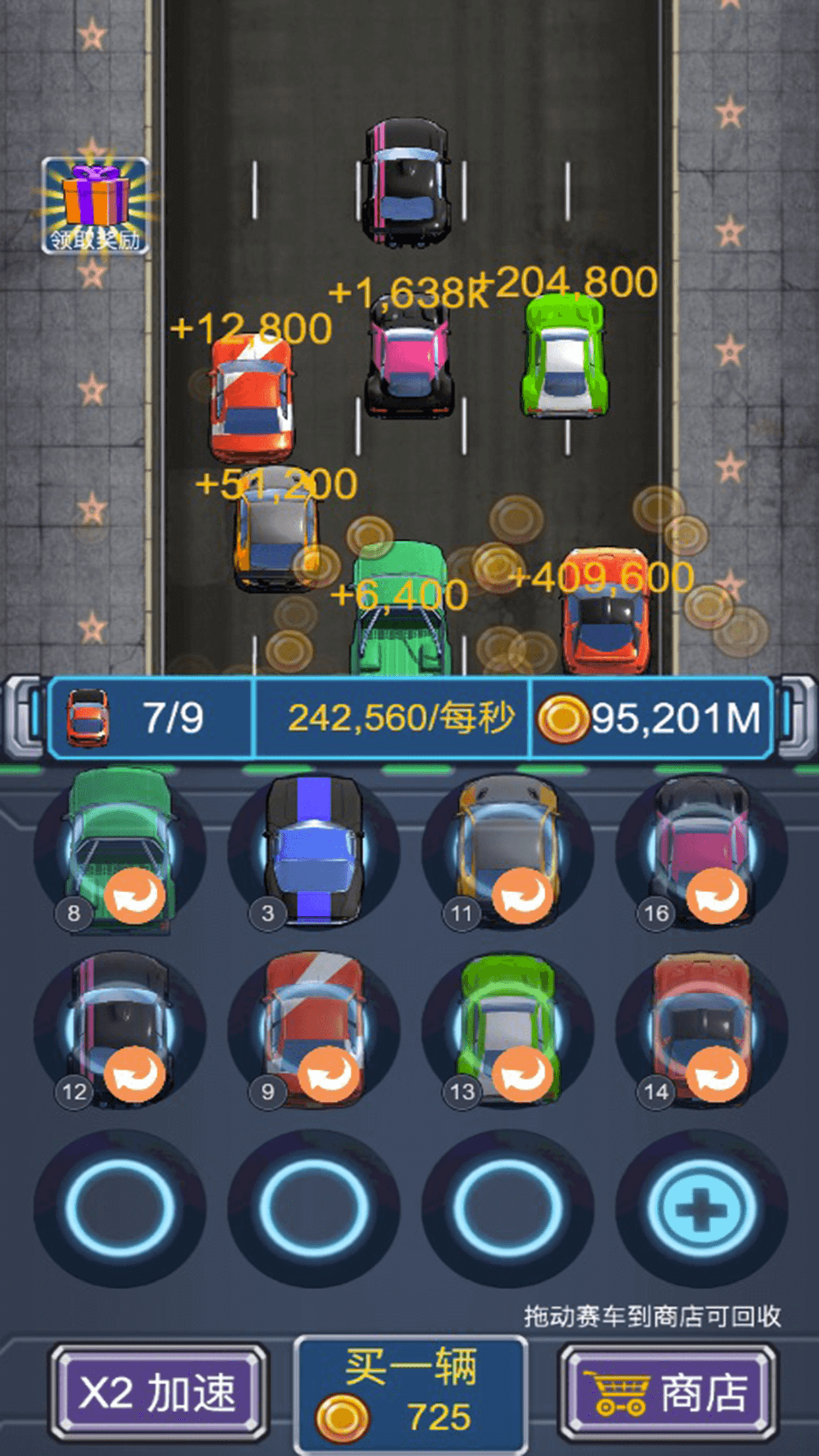Buy one car for 725 coins

point(410,1394)
